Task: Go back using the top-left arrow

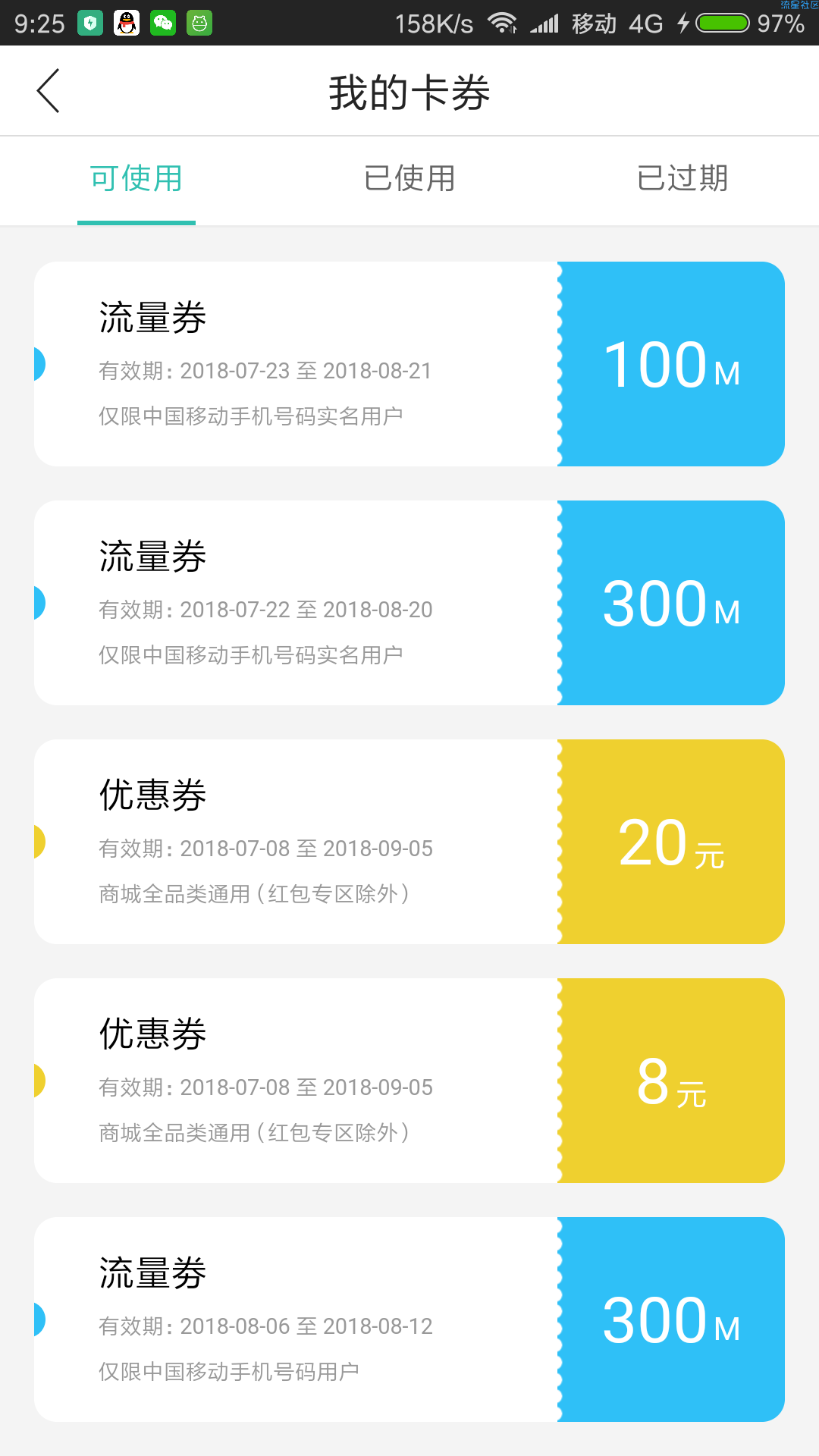Action: pos(49,91)
